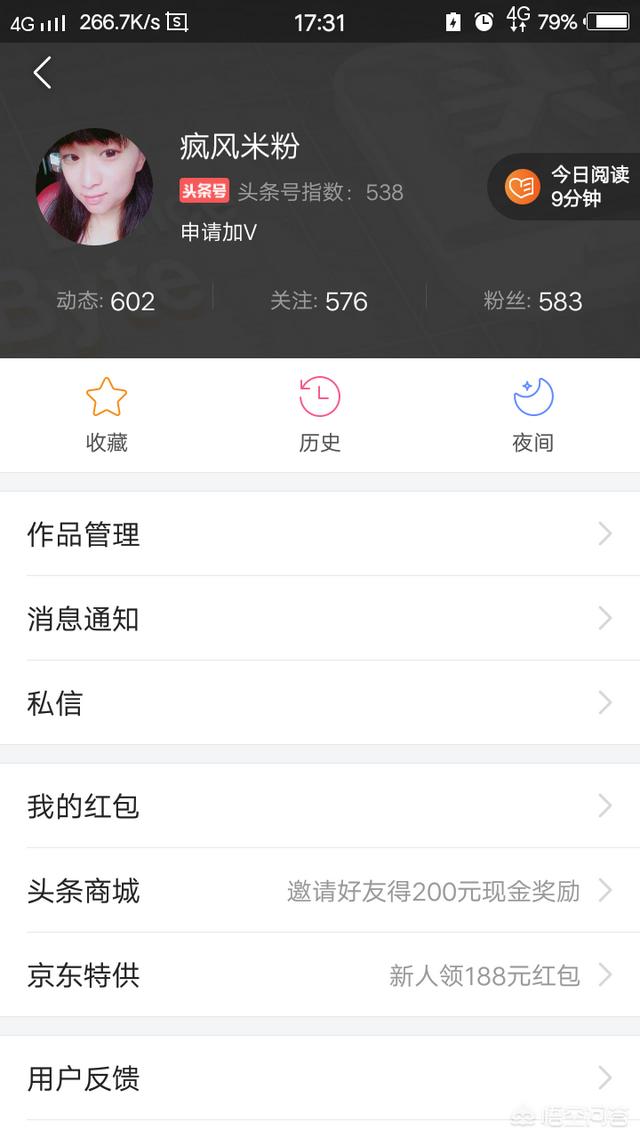Image resolution: width=640 pixels, height=1138 pixels.
Task: Open 头条商城
Action: (x=320, y=890)
